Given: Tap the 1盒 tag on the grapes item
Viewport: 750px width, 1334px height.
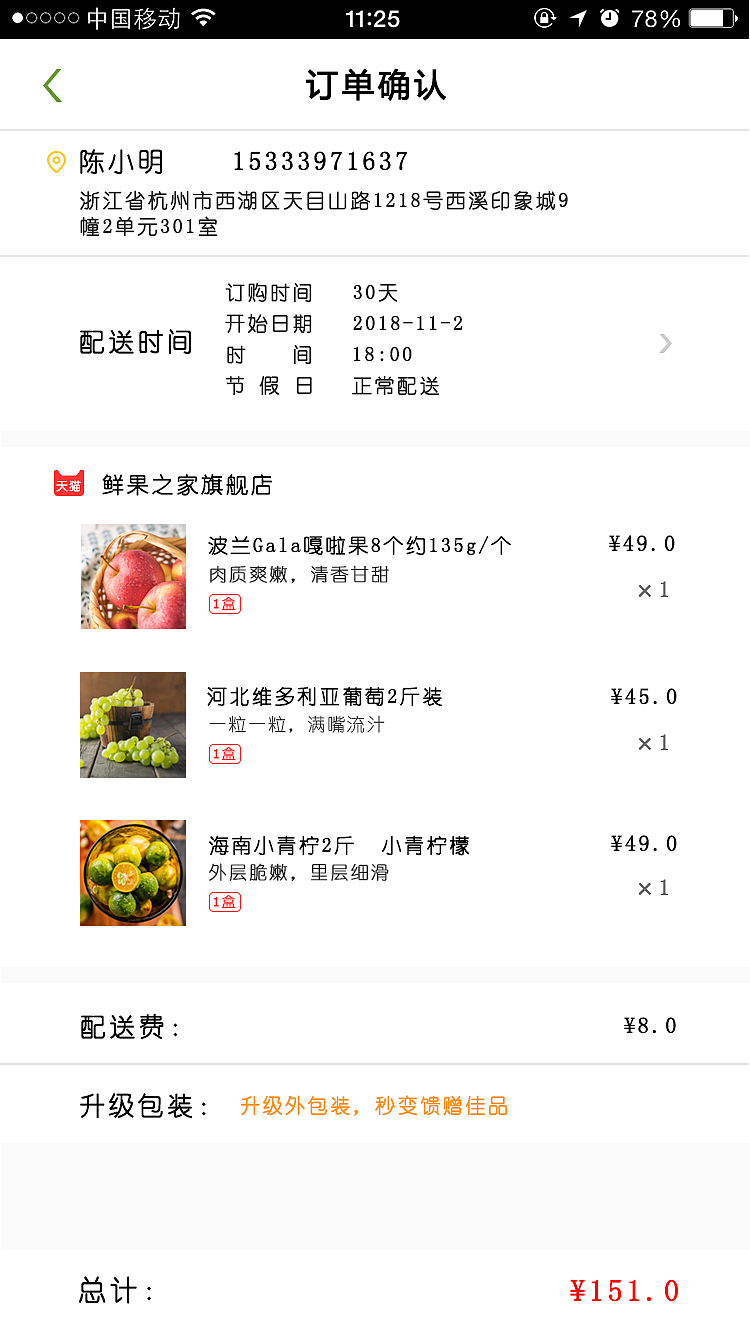Looking at the screenshot, I should coord(224,752).
